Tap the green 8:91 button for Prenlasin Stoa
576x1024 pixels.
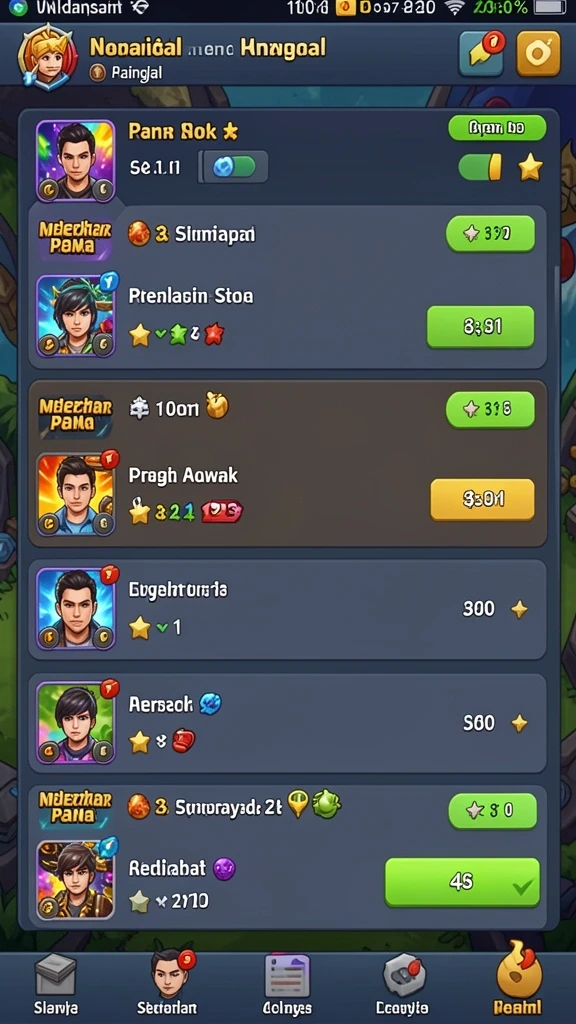pos(481,327)
